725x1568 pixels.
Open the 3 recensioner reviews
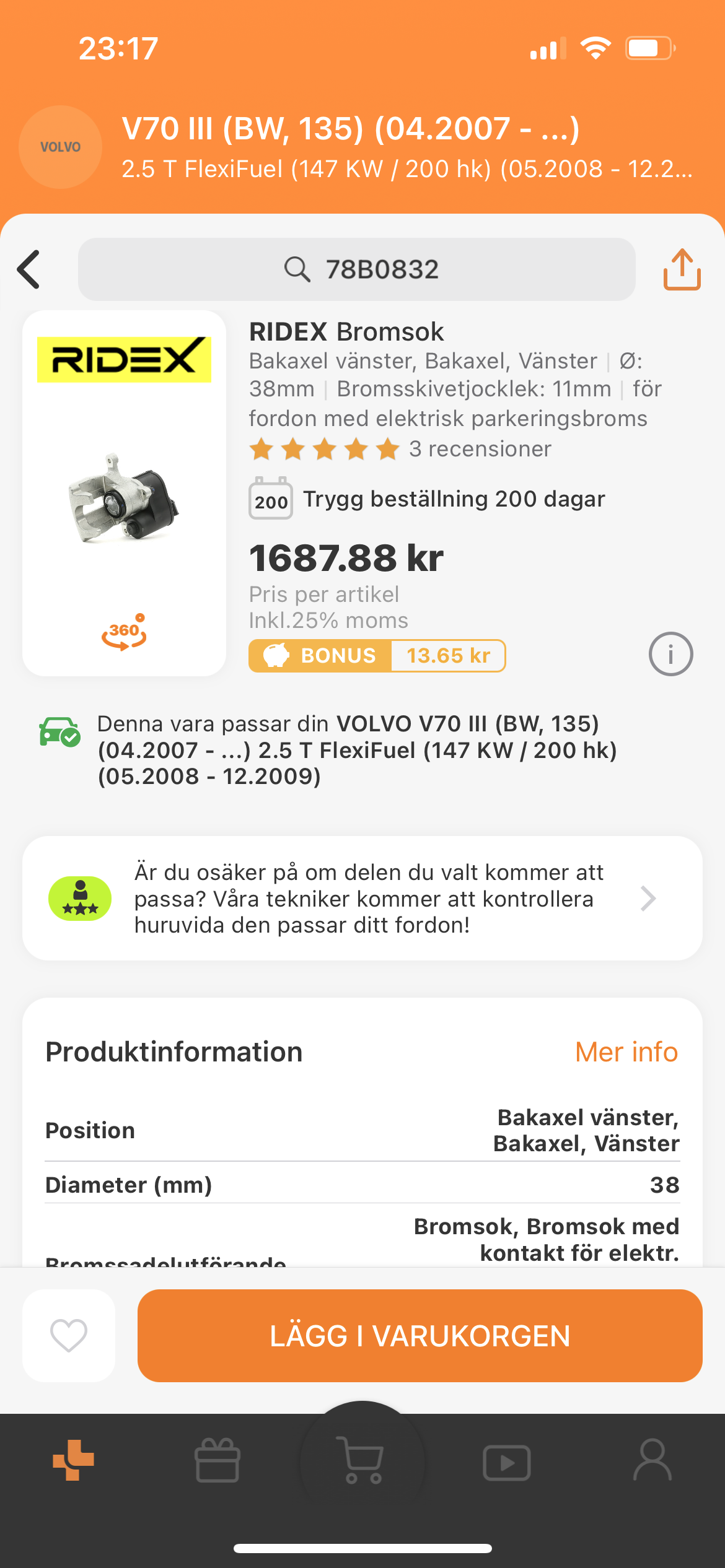(x=480, y=449)
